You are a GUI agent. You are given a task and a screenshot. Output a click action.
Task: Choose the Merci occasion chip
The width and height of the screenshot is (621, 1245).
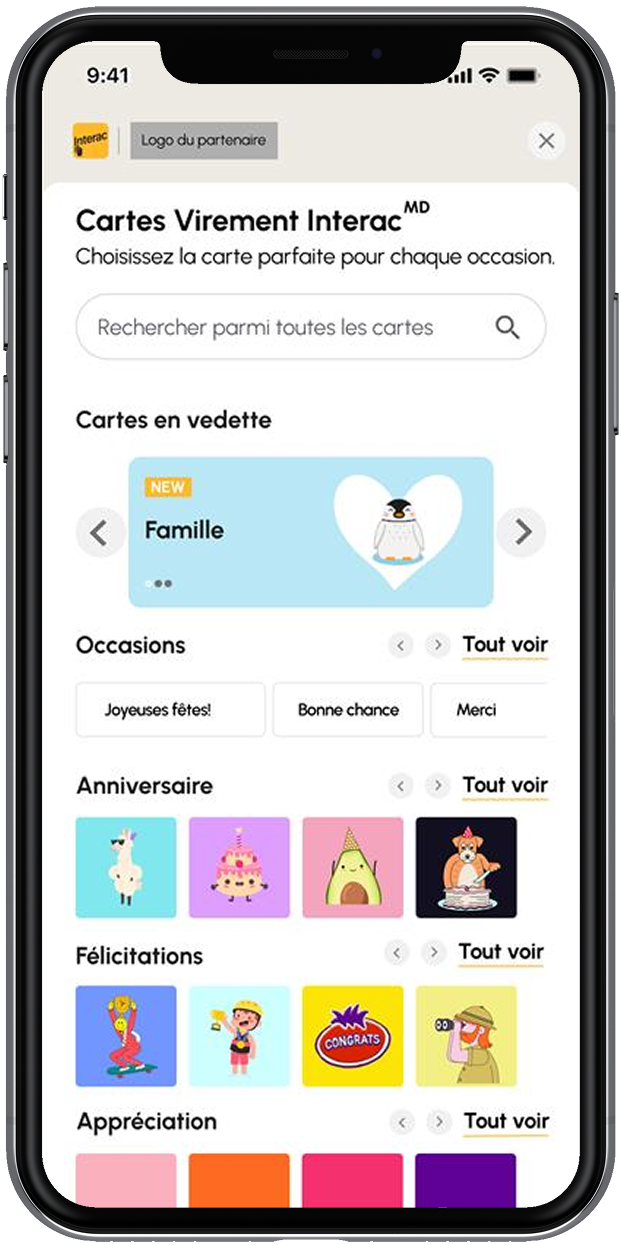pos(478,710)
